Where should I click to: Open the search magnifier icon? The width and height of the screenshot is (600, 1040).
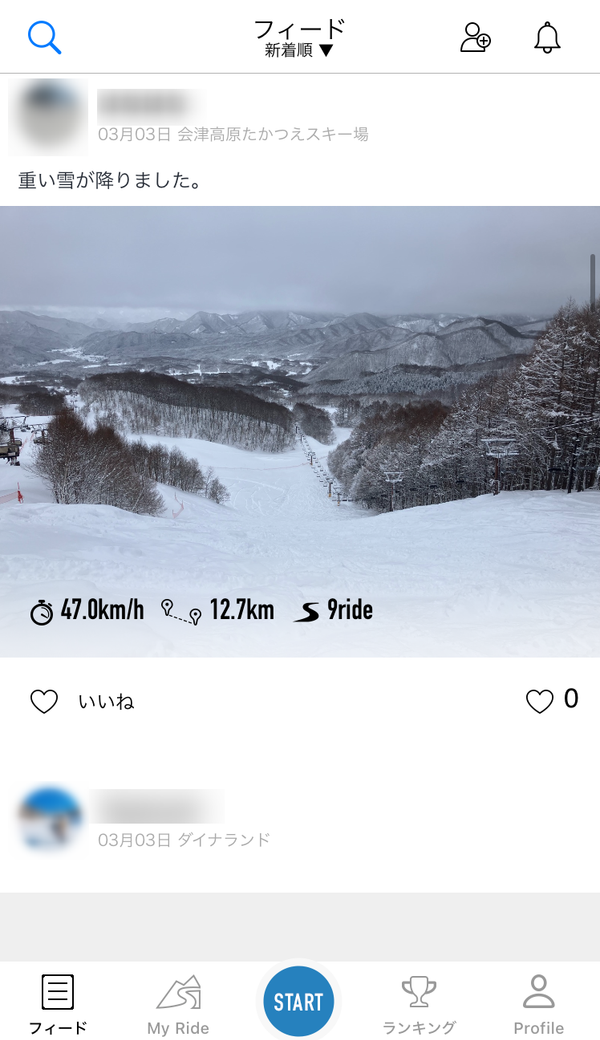pyautogui.click(x=44, y=38)
